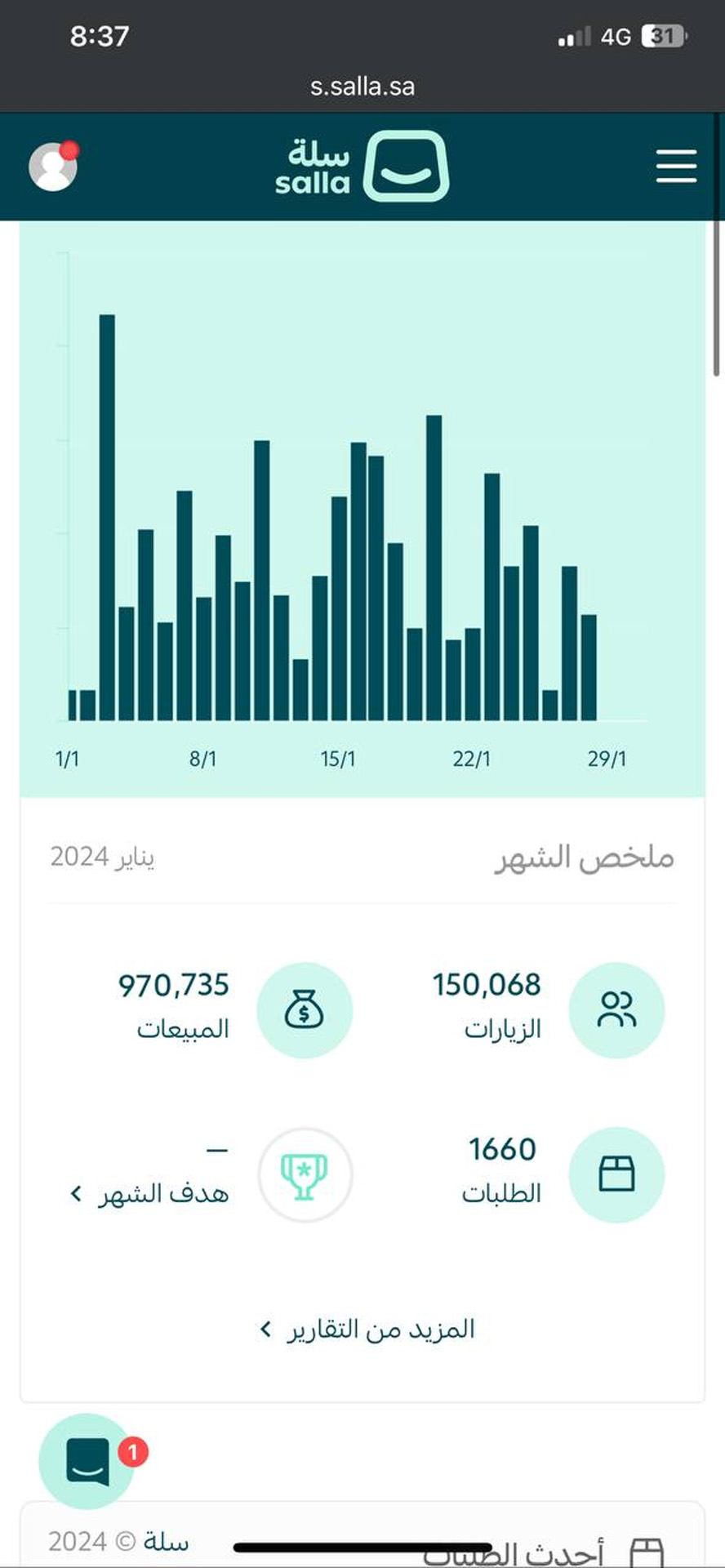Open the hamburger menu
The image size is (725, 1568).
click(x=676, y=166)
